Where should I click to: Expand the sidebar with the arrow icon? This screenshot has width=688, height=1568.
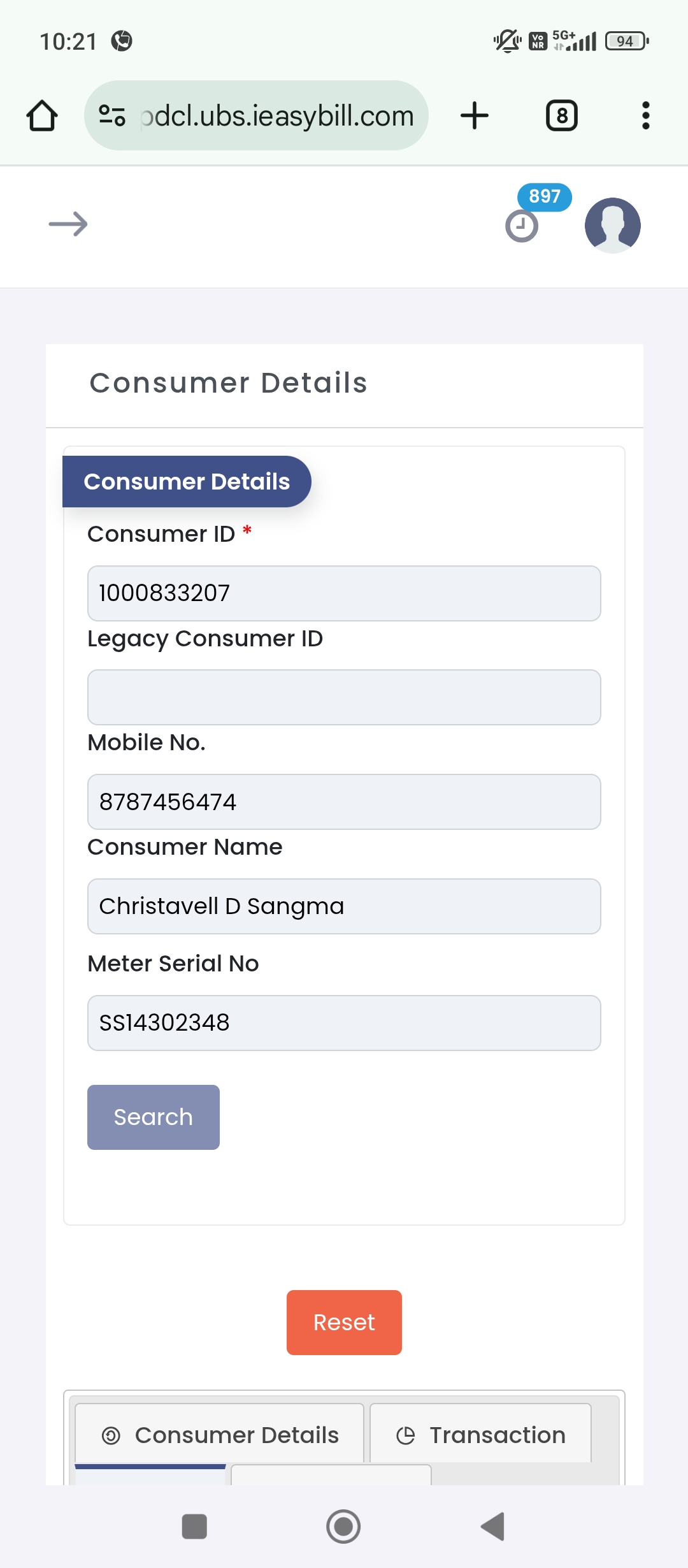point(68,224)
